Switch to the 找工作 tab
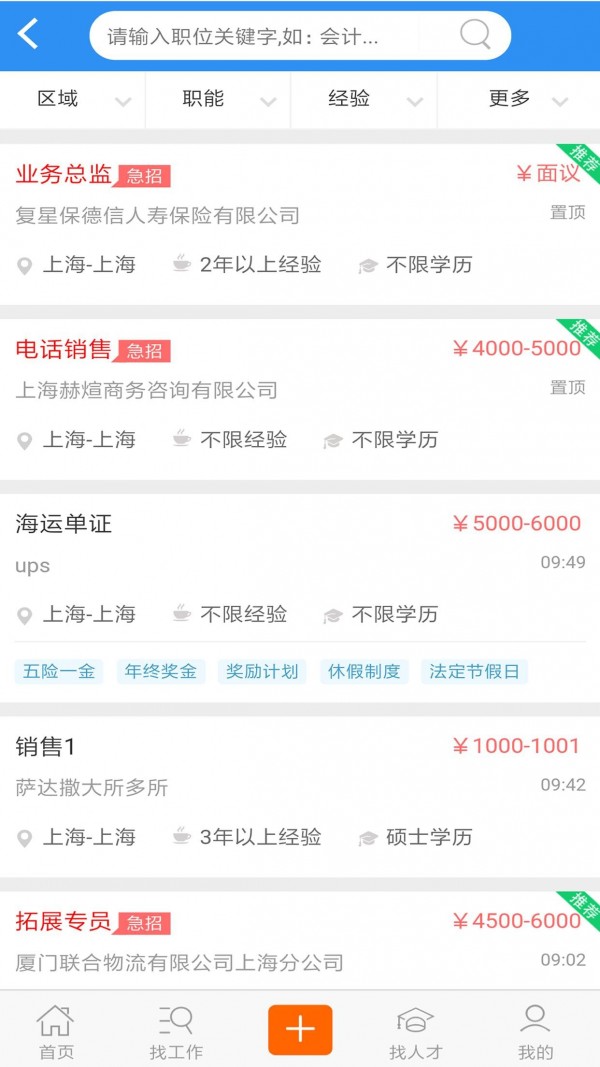 point(176,1031)
